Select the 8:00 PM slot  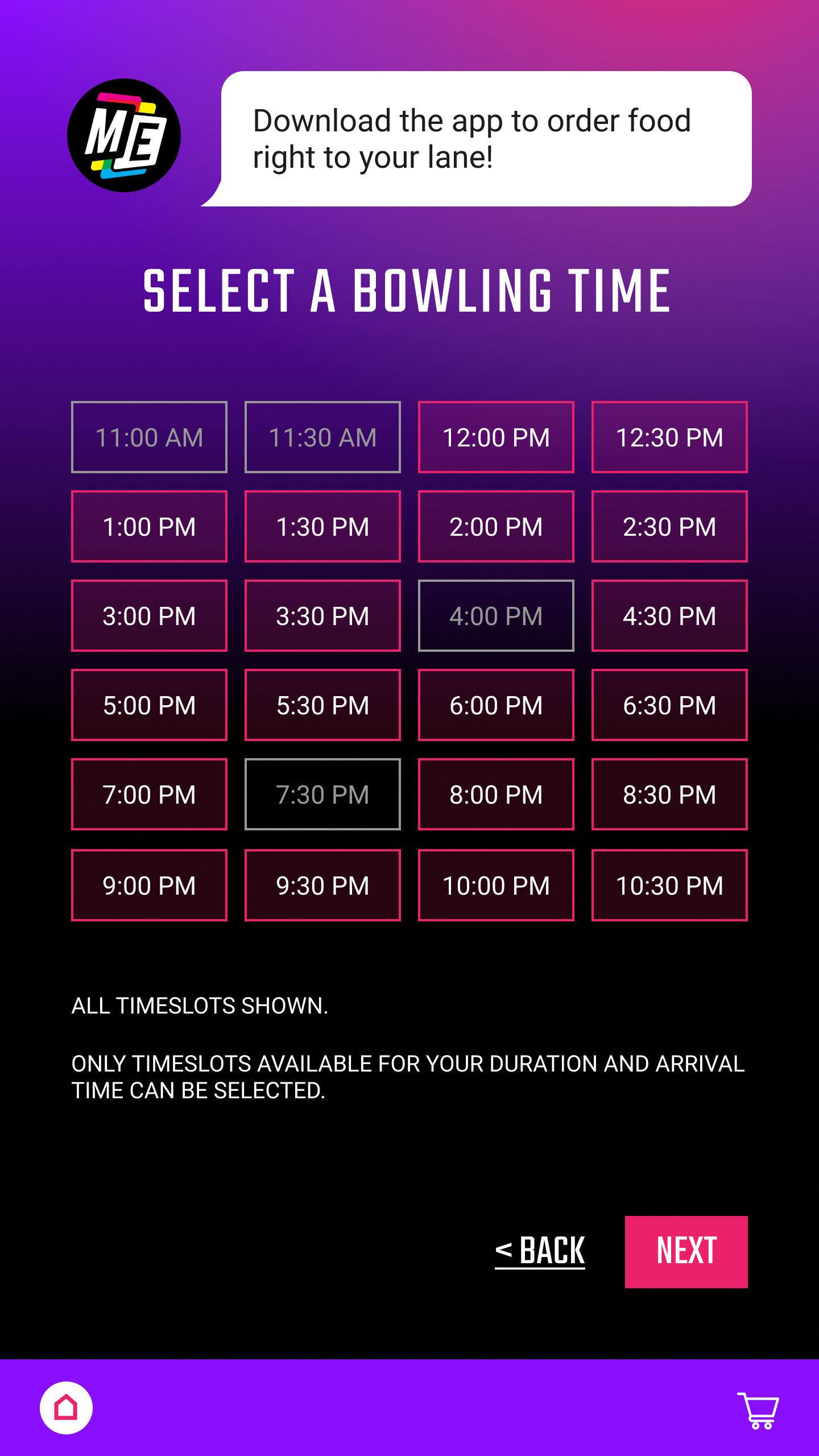[496, 794]
